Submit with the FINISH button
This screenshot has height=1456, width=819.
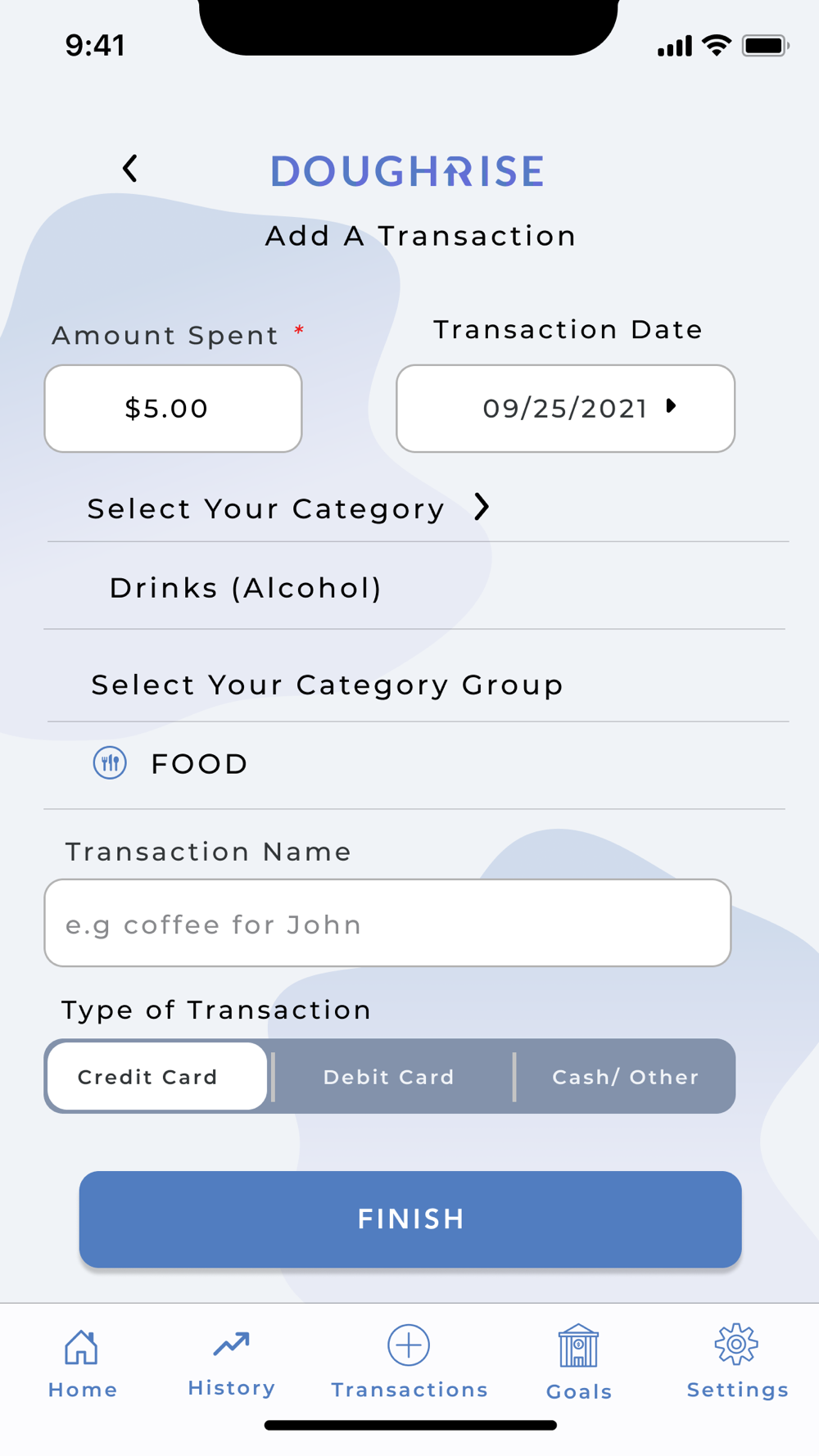point(410,1219)
